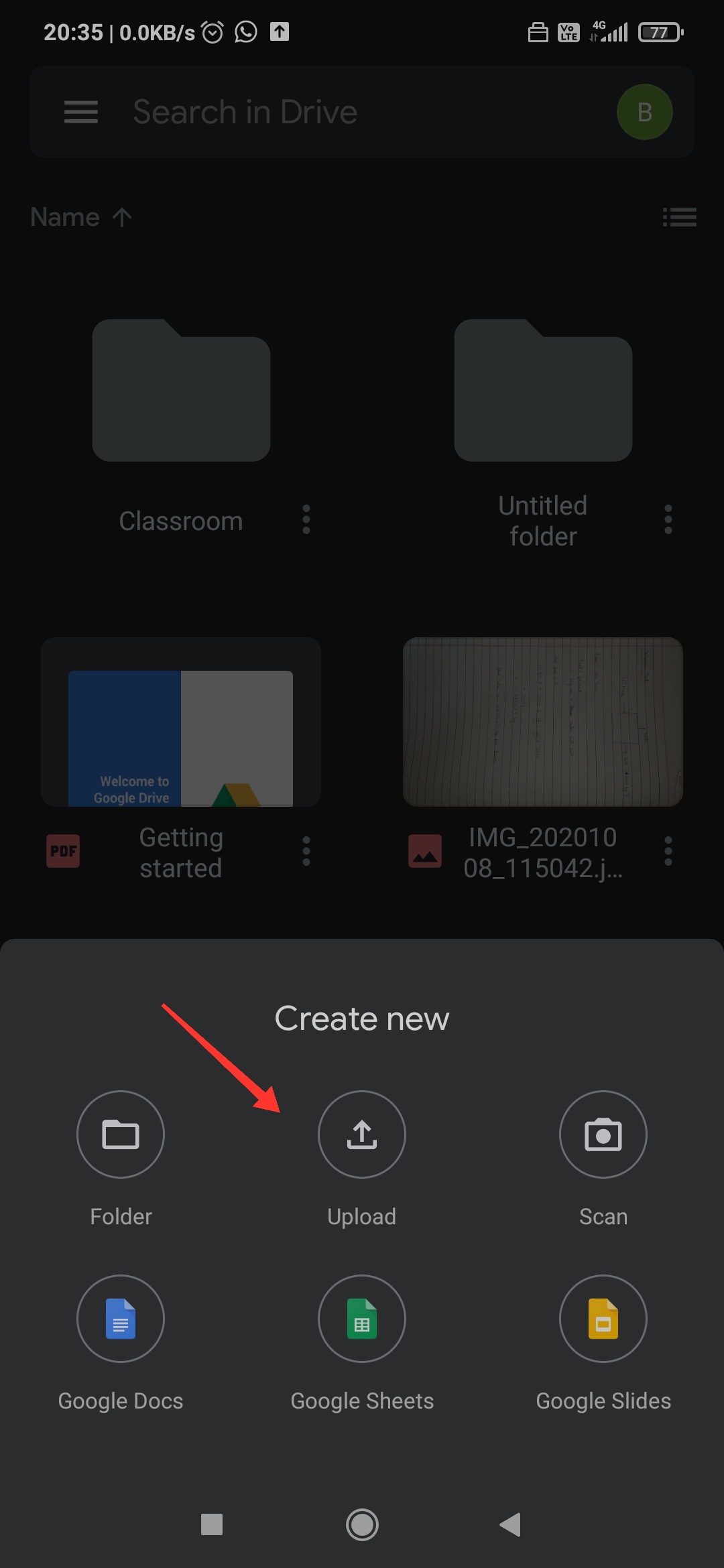Open the Upload option in Create new

click(361, 1134)
